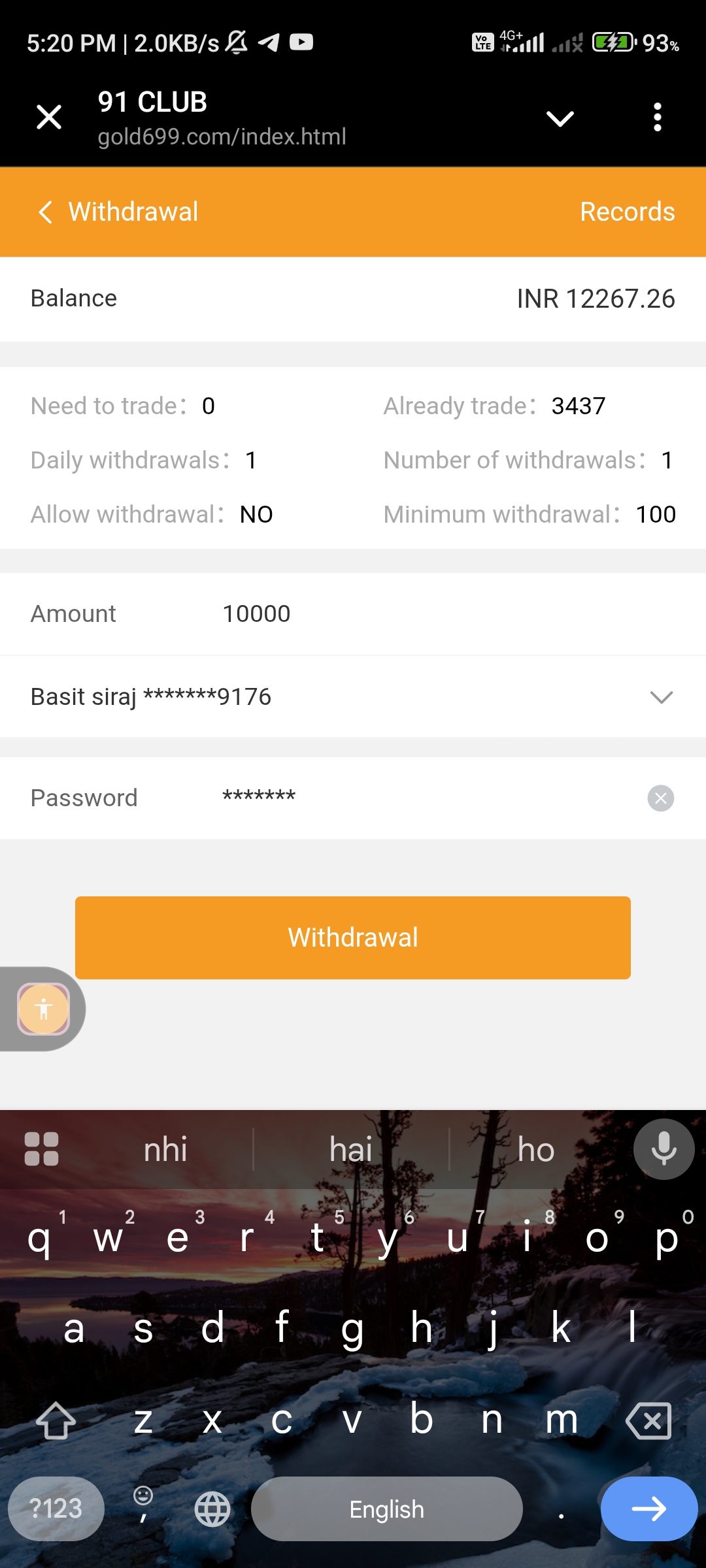Viewport: 706px width, 1568px height.
Task: Open withdrawal Records
Action: tap(627, 212)
